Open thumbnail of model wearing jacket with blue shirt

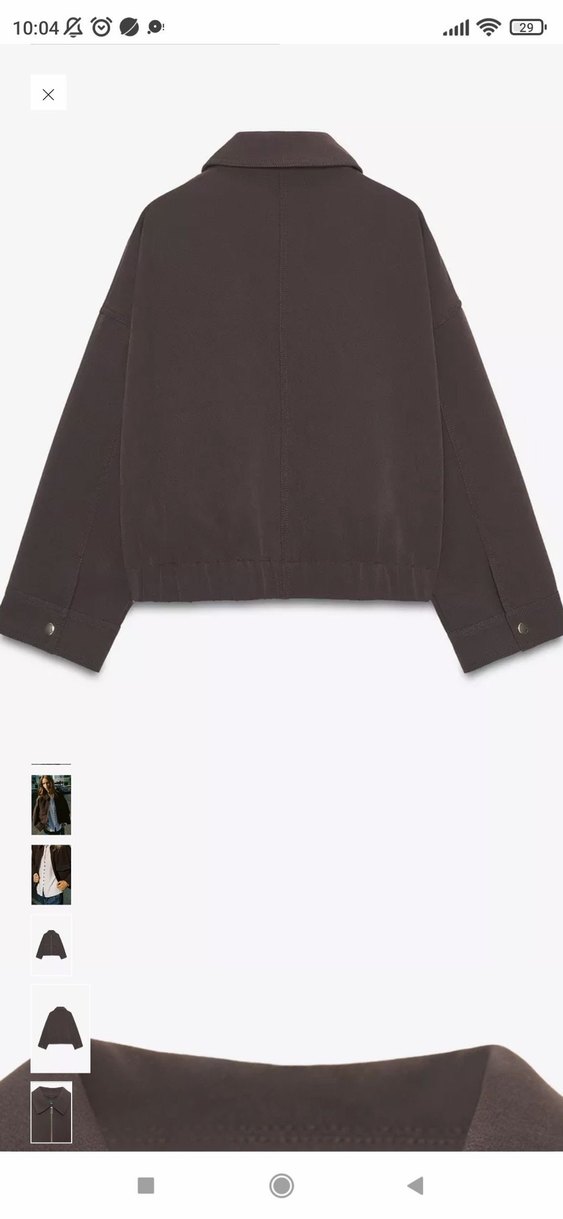pos(51,804)
